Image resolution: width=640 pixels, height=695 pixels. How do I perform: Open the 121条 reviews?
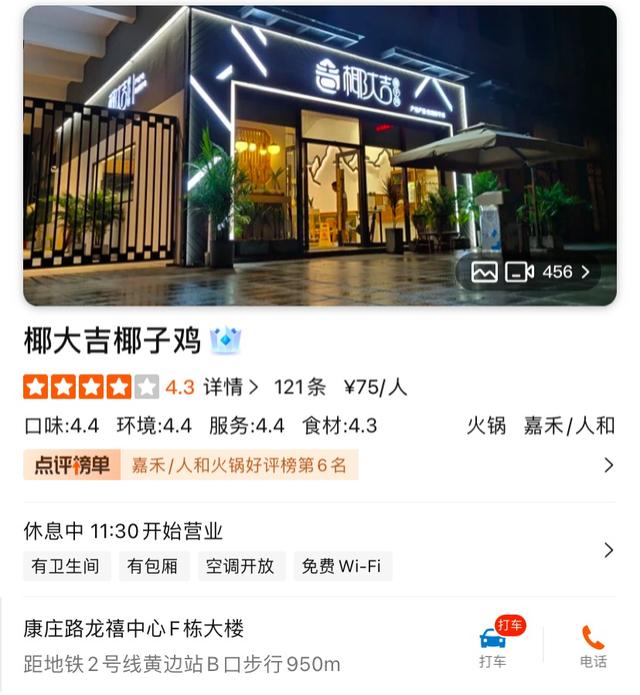tap(300, 387)
